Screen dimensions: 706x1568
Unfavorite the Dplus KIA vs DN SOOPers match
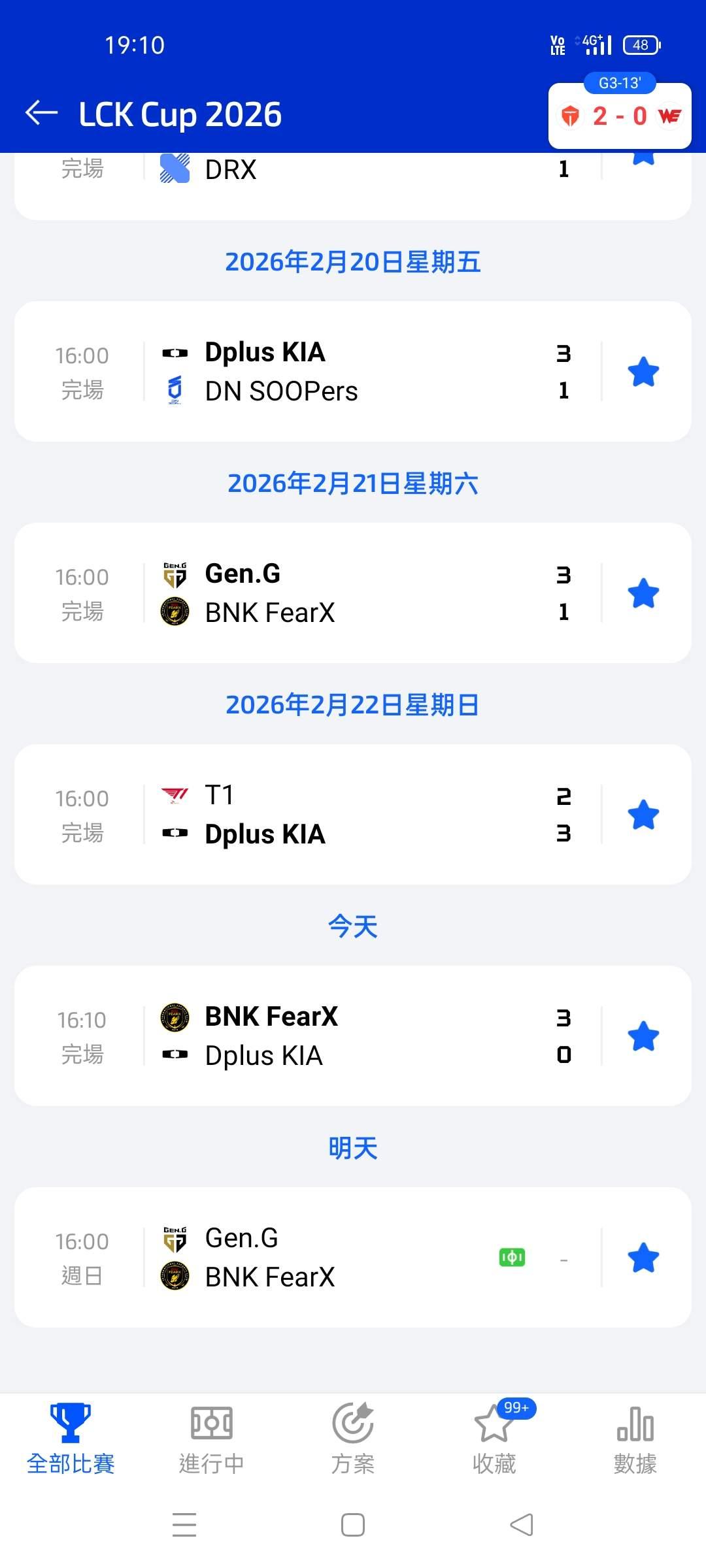[643, 372]
